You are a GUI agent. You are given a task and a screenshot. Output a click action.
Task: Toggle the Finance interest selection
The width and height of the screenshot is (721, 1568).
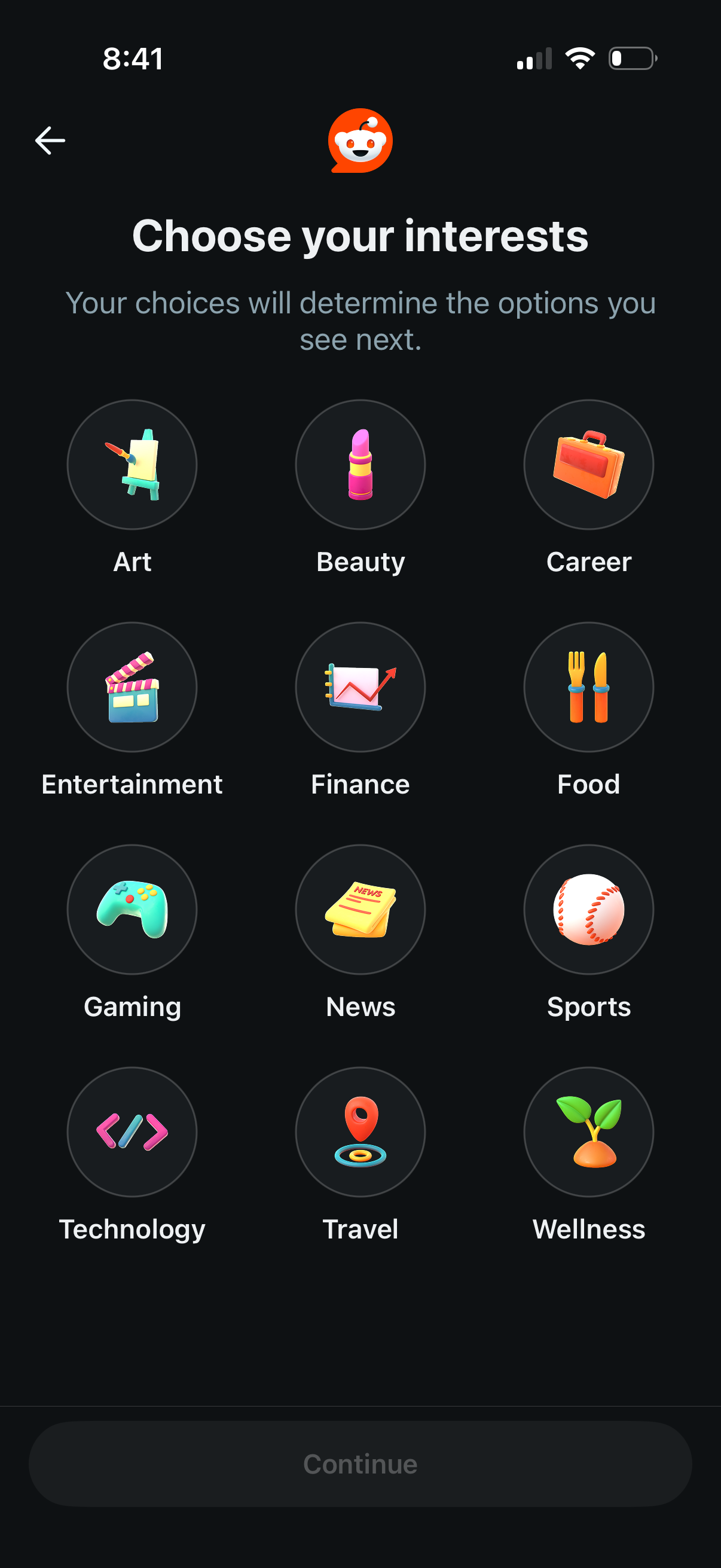click(x=360, y=687)
